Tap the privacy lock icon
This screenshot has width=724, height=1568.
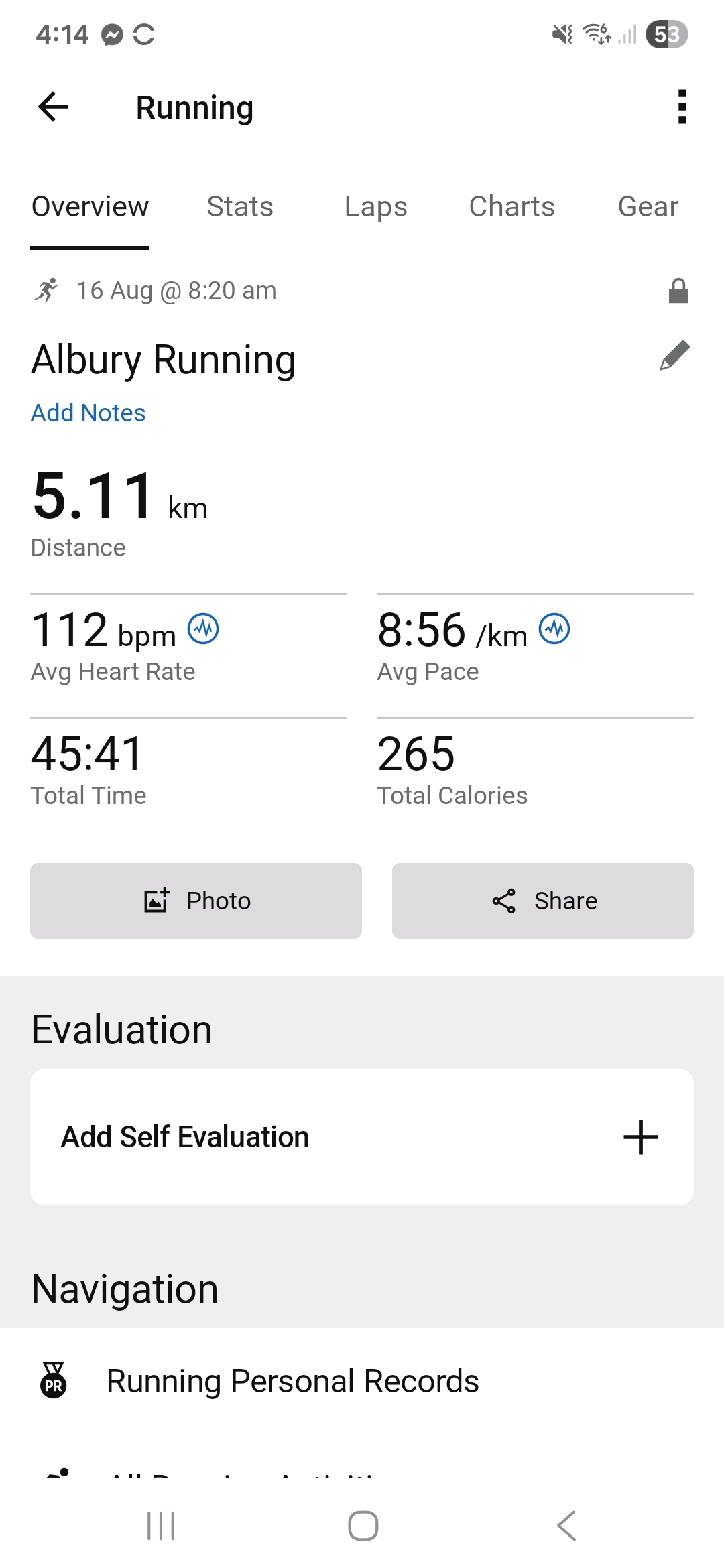[x=679, y=291]
